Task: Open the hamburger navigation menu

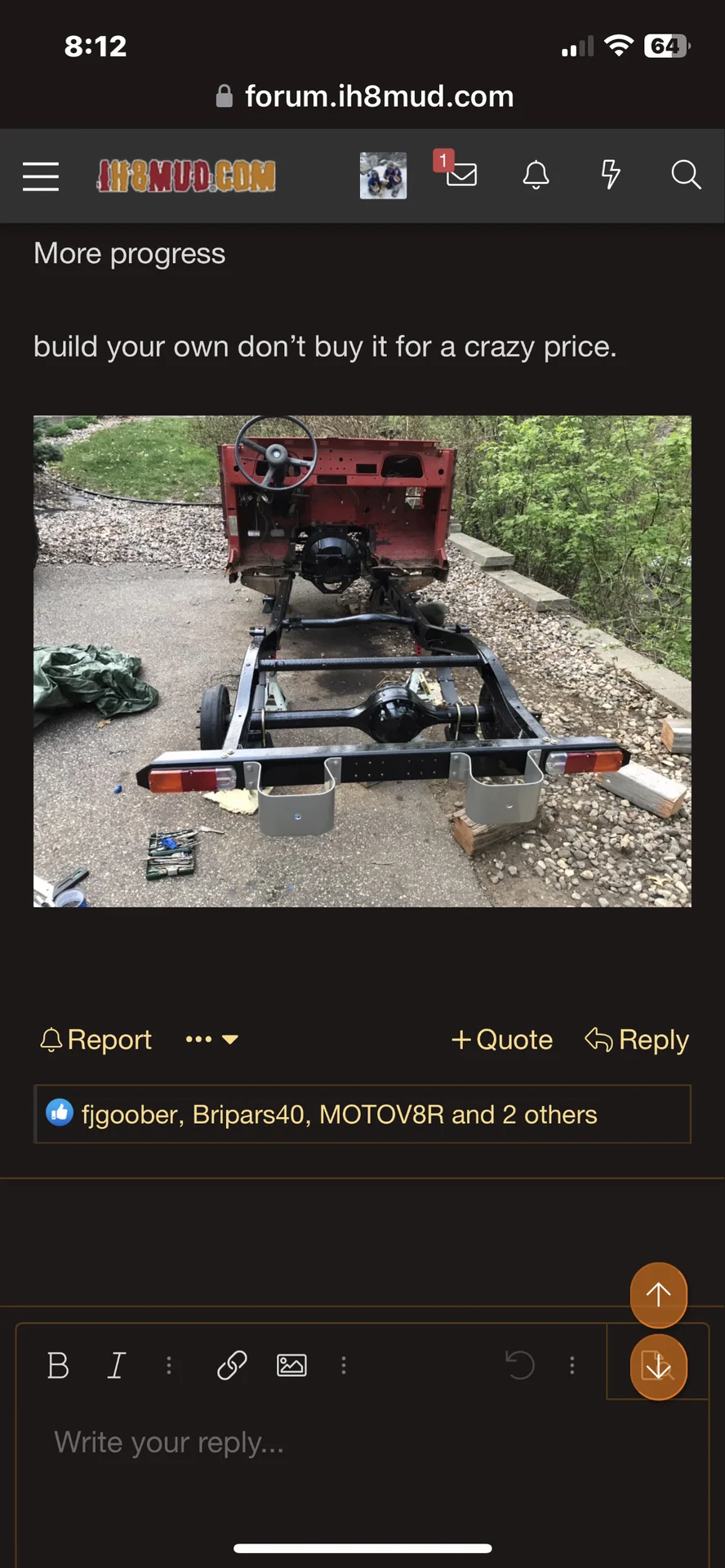Action: pos(41,176)
